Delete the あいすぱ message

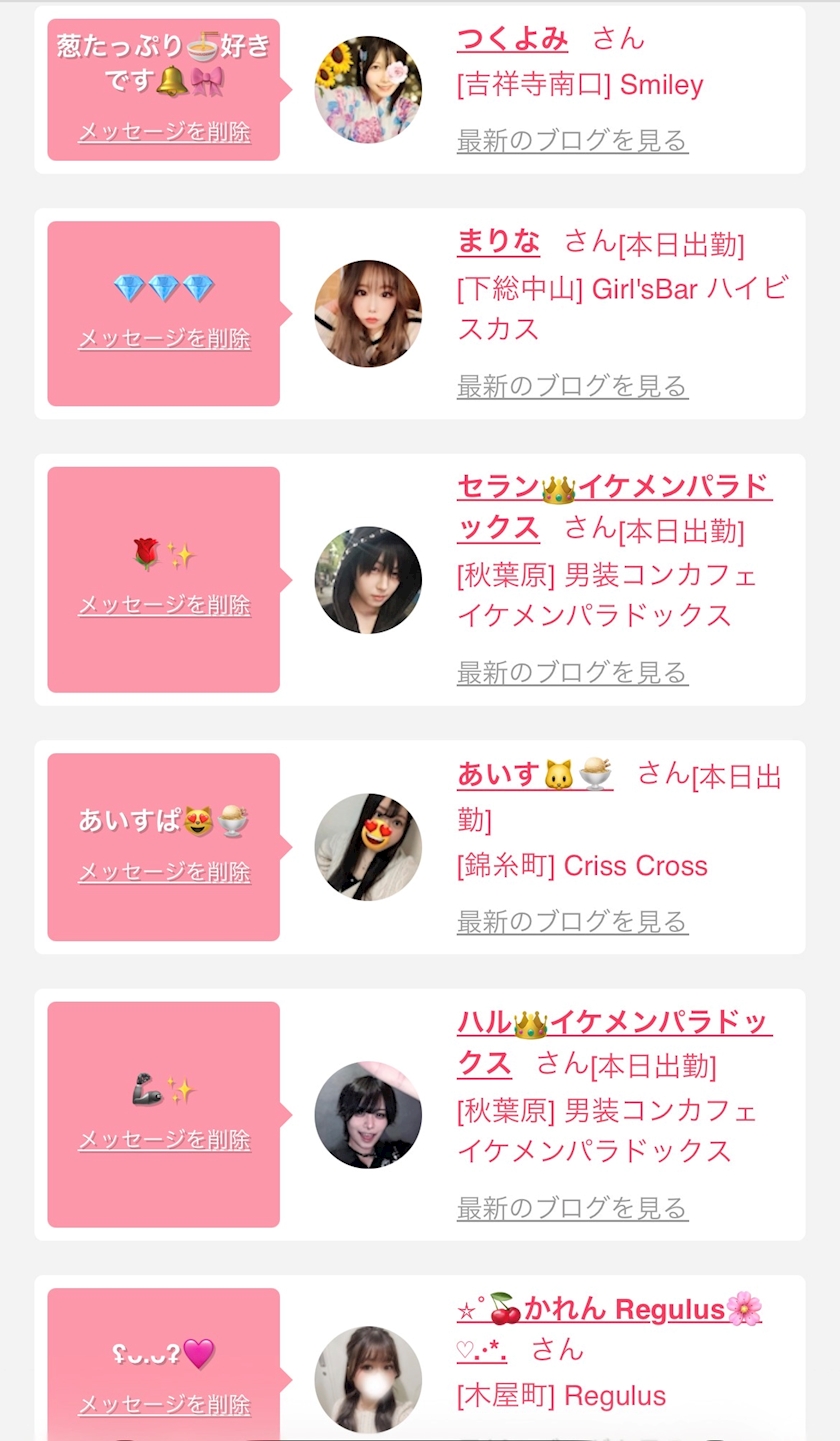click(x=164, y=872)
